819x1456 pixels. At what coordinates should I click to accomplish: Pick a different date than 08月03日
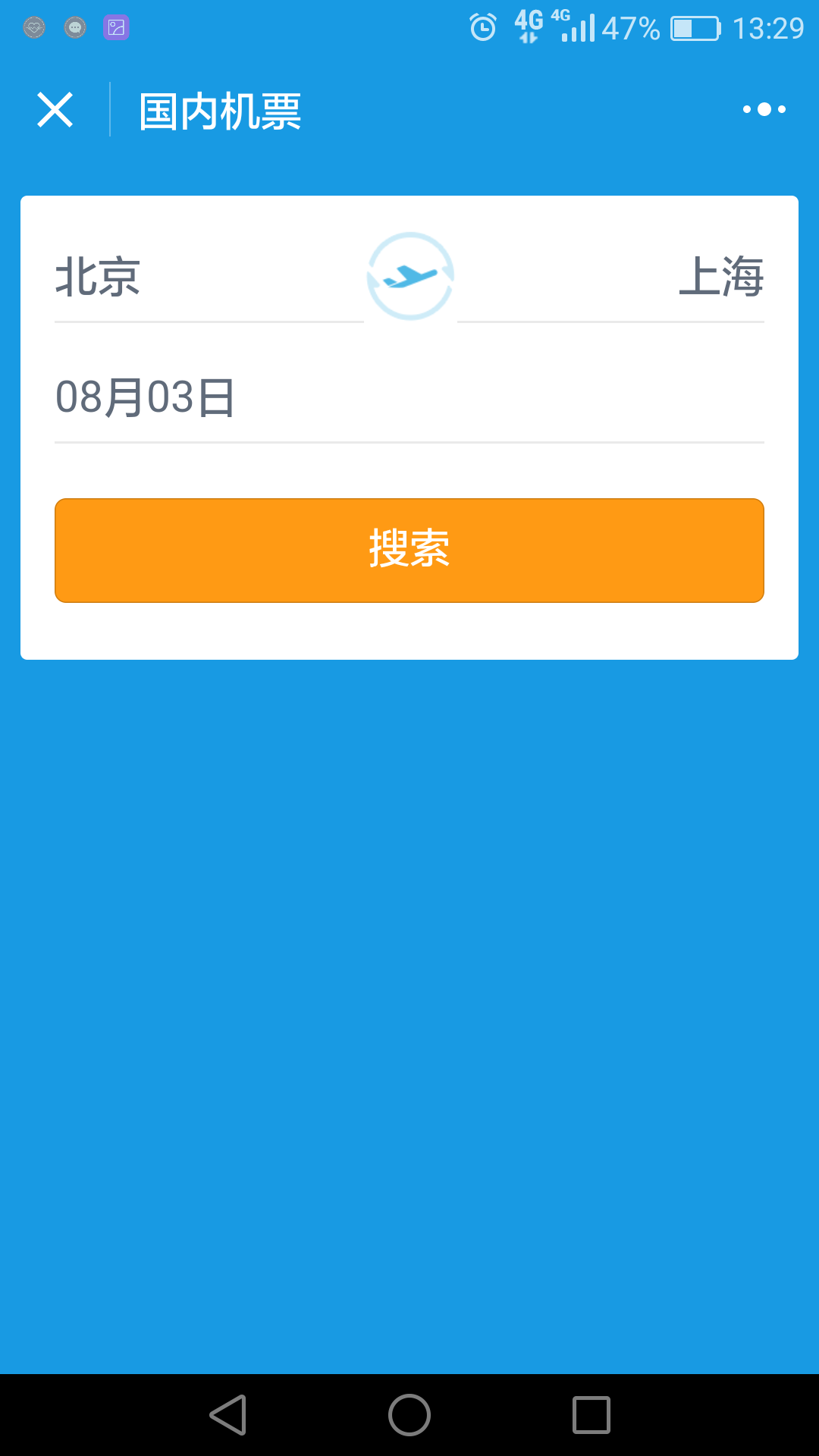pyautogui.click(x=409, y=397)
